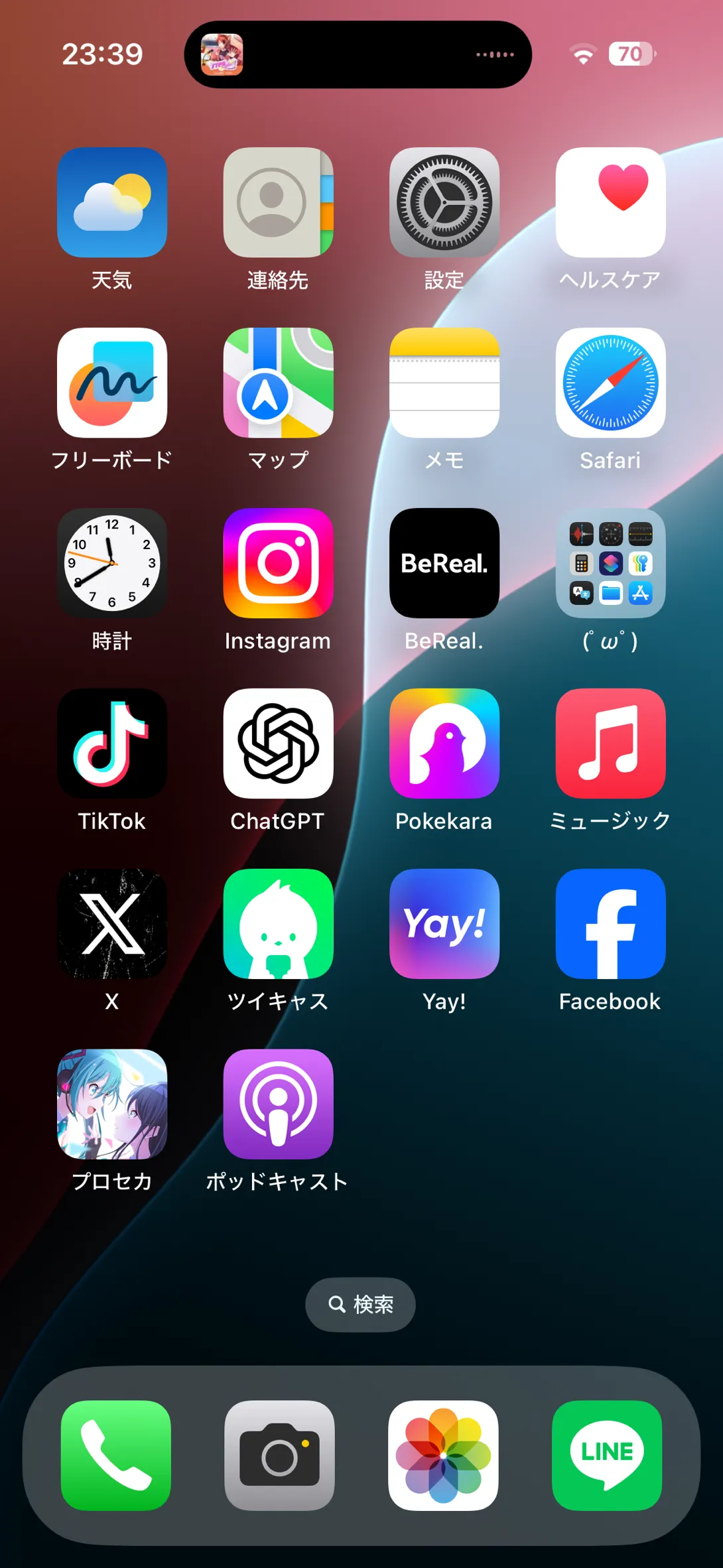Viewport: 723px width, 1568px height.
Task: Open the メモ notes app
Action: click(444, 383)
